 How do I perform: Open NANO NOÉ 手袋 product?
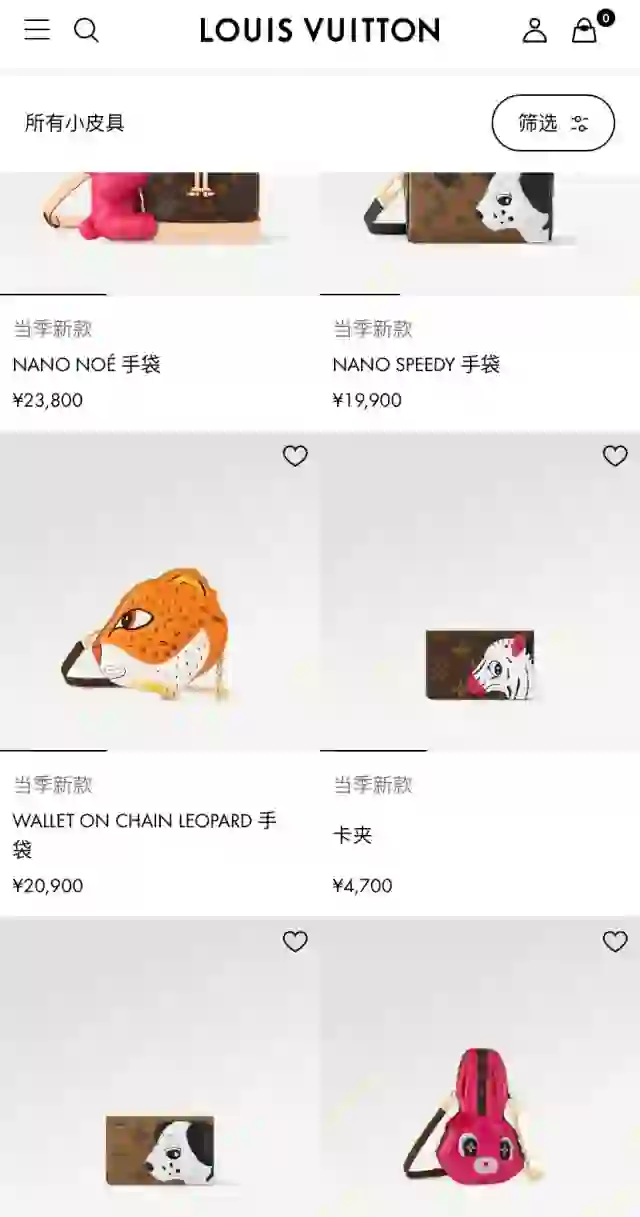pyautogui.click(x=86, y=364)
